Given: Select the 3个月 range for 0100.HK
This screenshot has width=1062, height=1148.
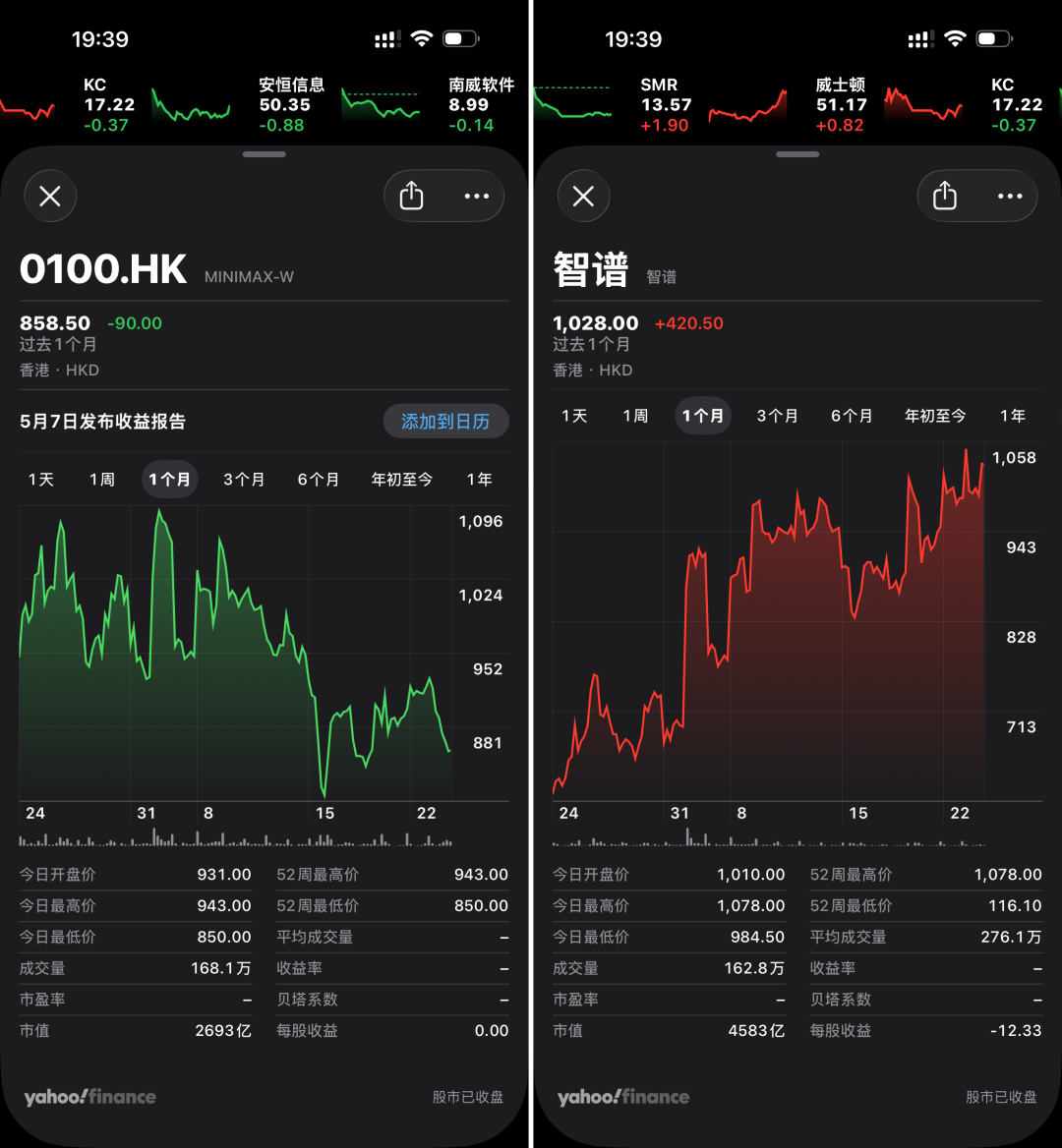Looking at the screenshot, I should point(244,479).
